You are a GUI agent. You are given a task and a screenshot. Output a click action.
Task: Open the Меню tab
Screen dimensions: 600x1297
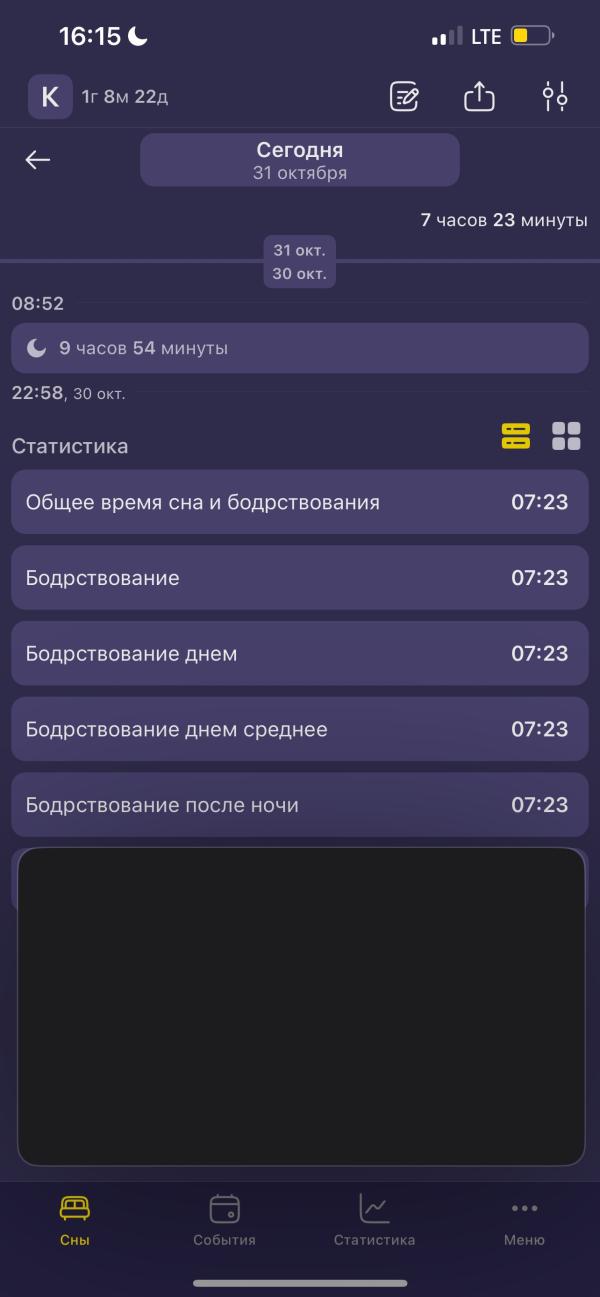pos(525,1220)
